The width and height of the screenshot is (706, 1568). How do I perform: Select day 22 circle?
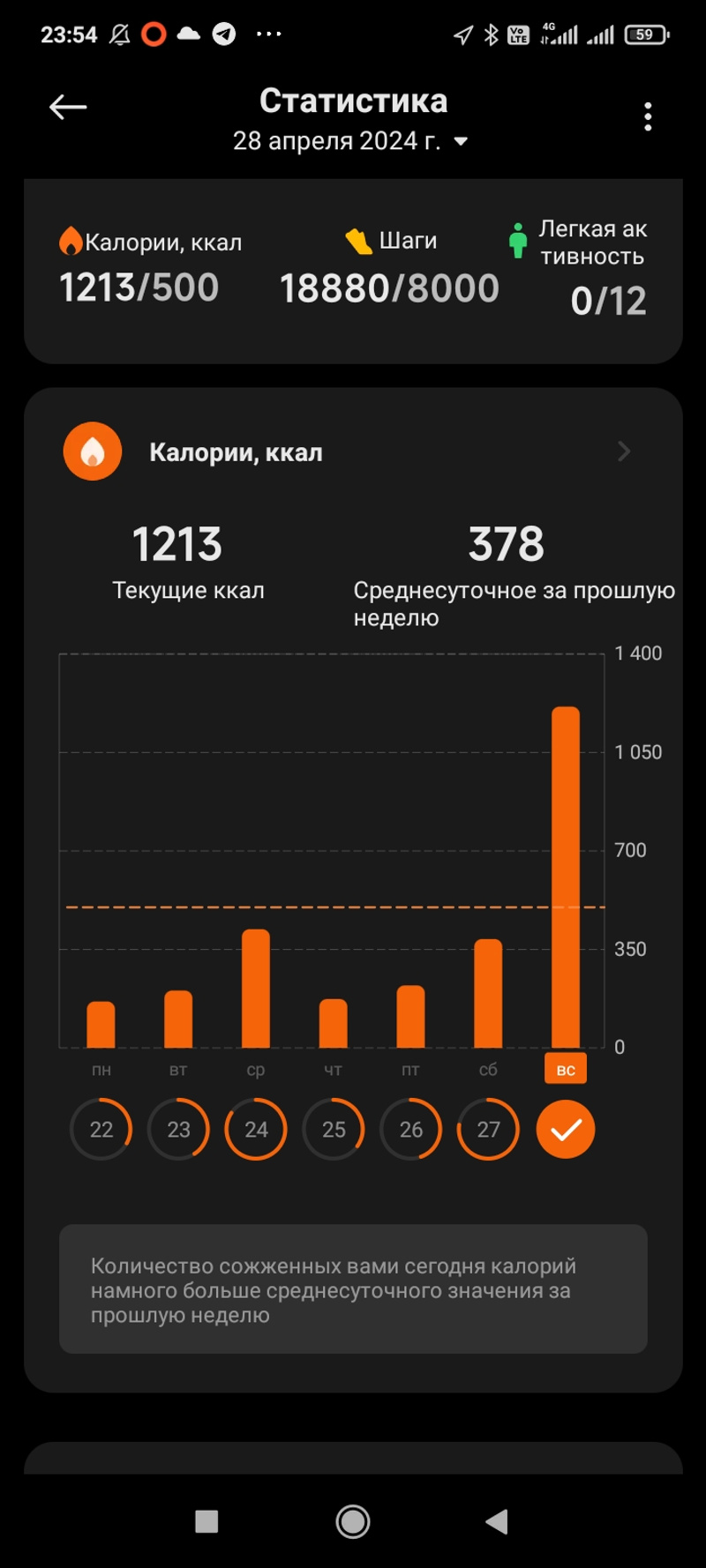(x=101, y=1130)
